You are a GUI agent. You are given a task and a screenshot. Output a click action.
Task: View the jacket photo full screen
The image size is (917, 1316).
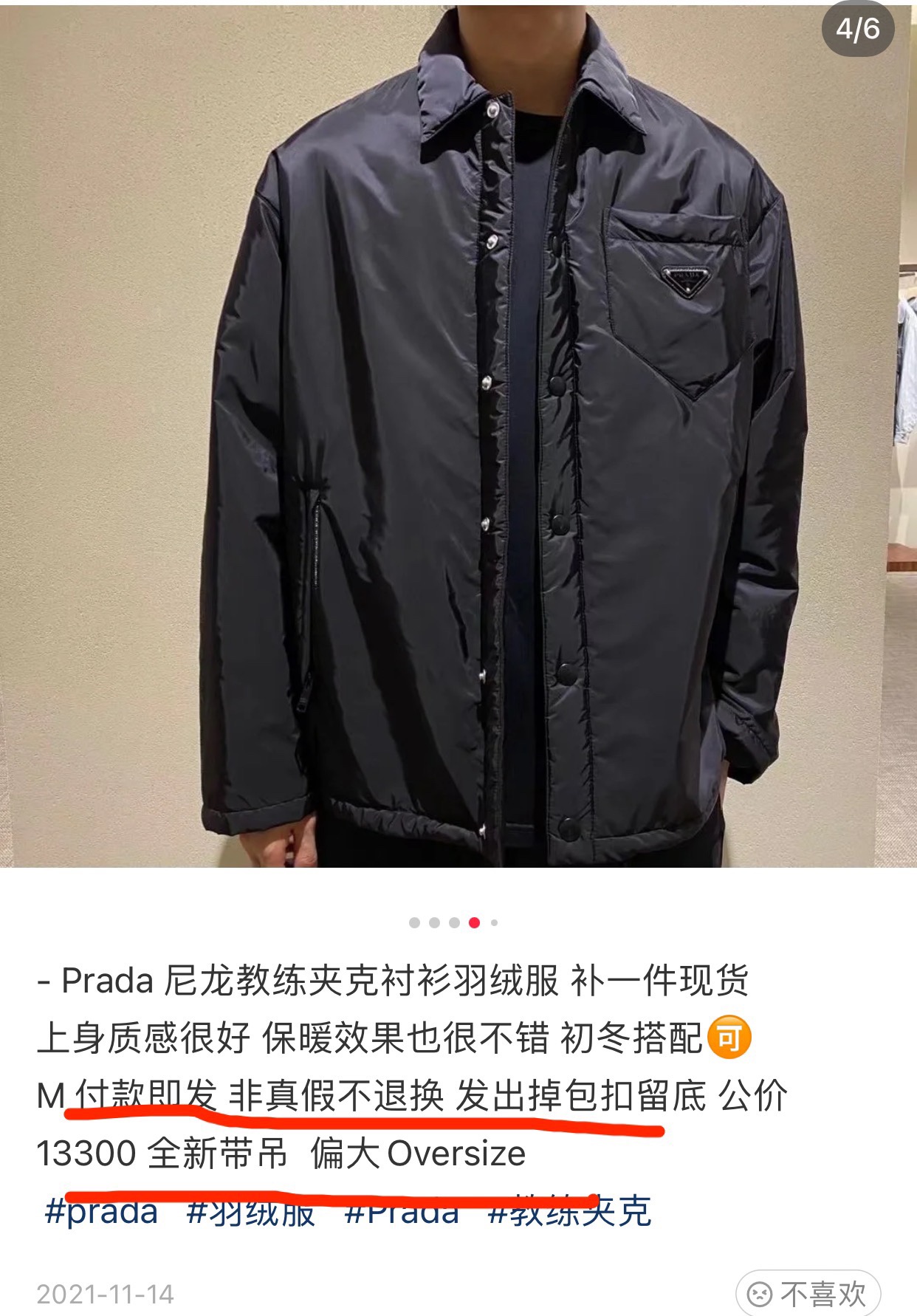click(x=458, y=436)
